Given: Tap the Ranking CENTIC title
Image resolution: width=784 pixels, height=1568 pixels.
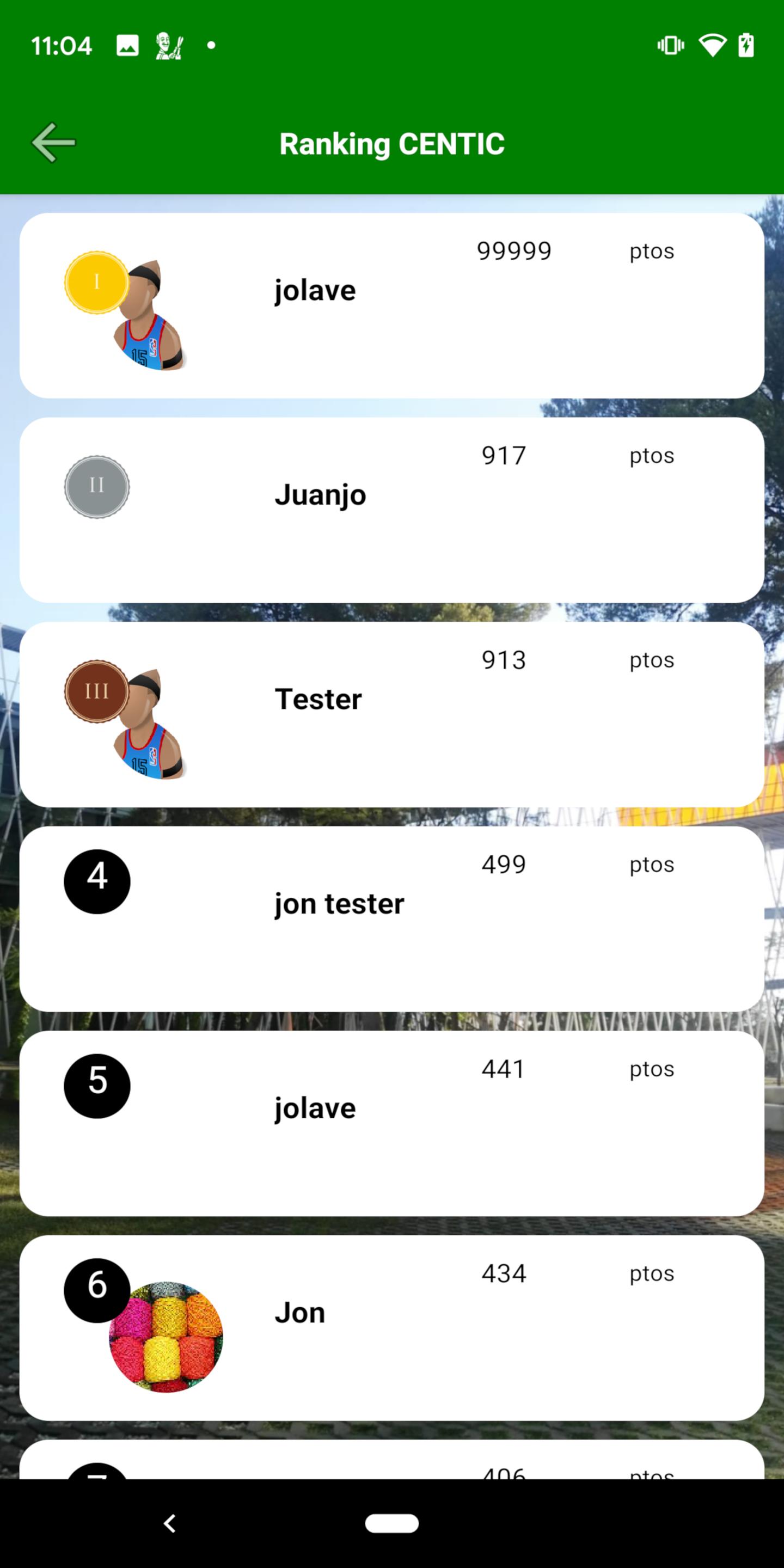Looking at the screenshot, I should (392, 144).
